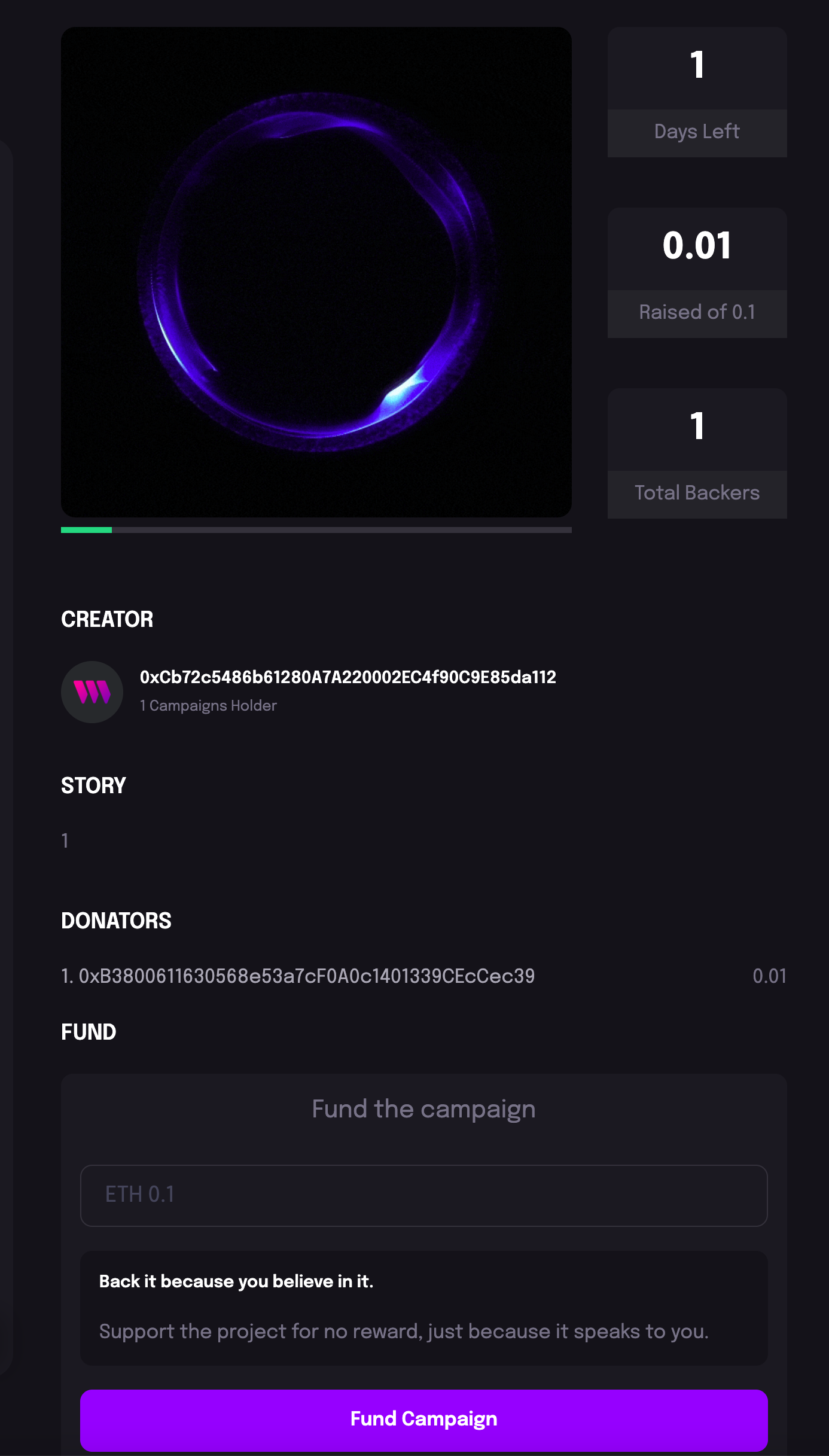
Task: Tap the ETH amount input field
Action: [x=423, y=1195]
